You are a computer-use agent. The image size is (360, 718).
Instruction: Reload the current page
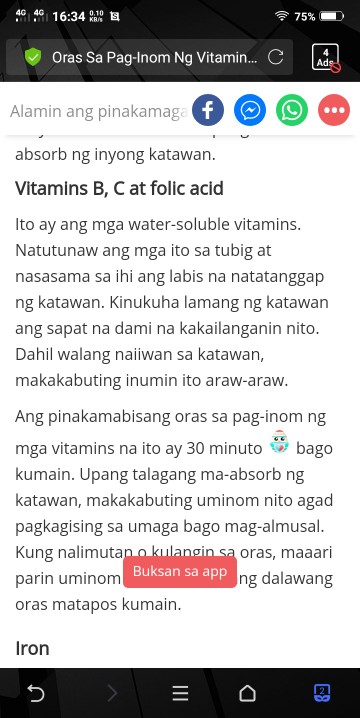275,57
